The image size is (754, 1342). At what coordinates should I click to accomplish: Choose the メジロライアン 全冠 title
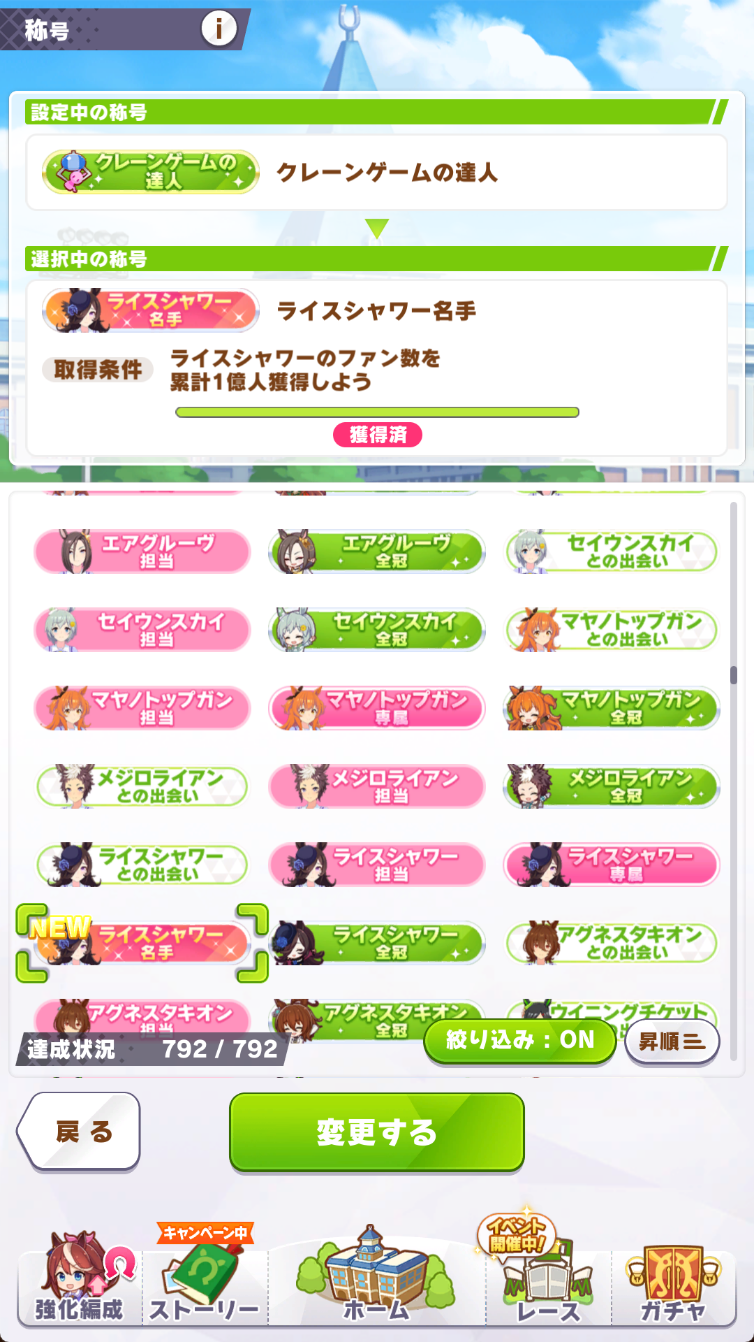(611, 786)
